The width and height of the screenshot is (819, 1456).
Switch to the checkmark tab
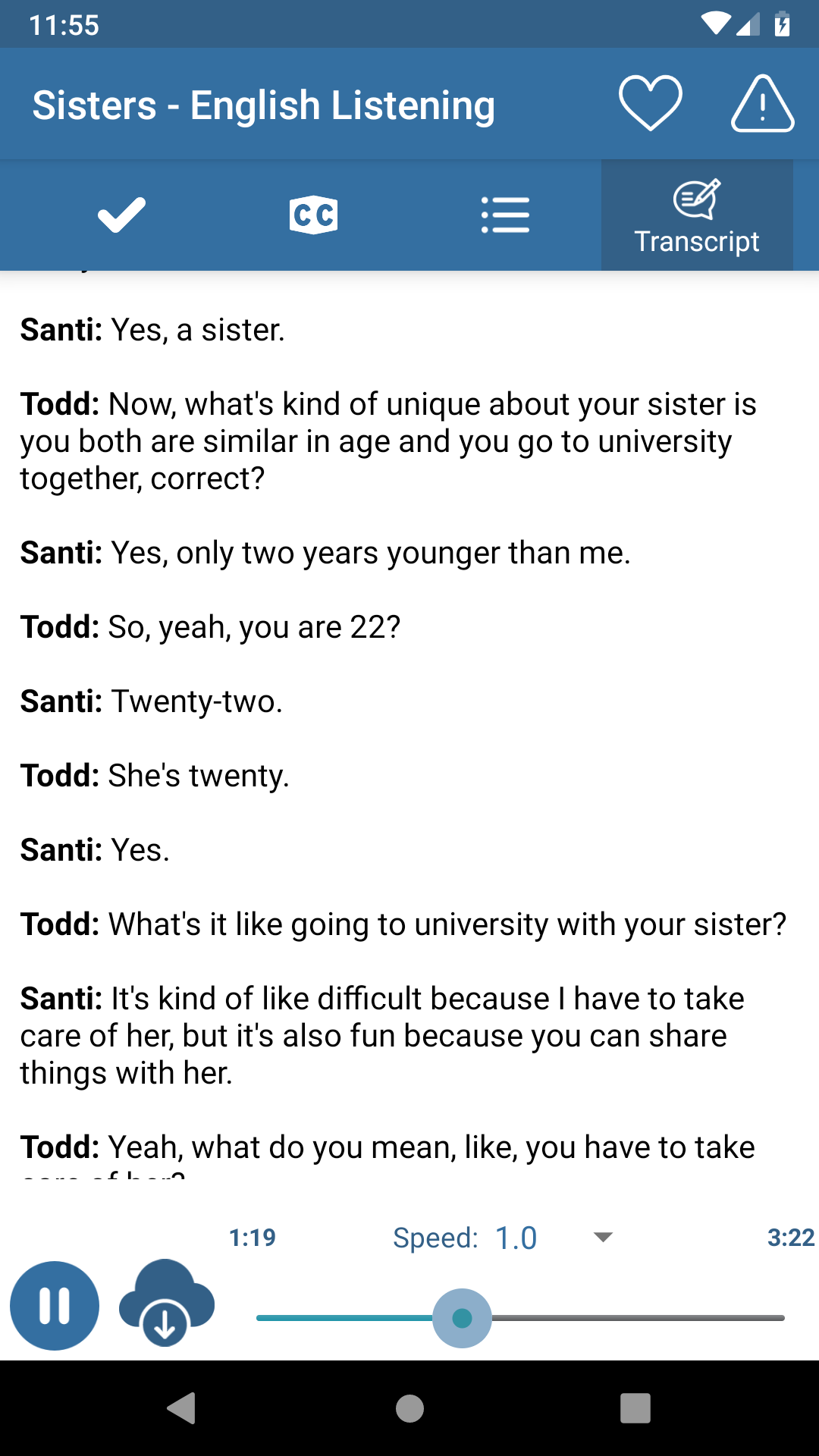click(121, 215)
